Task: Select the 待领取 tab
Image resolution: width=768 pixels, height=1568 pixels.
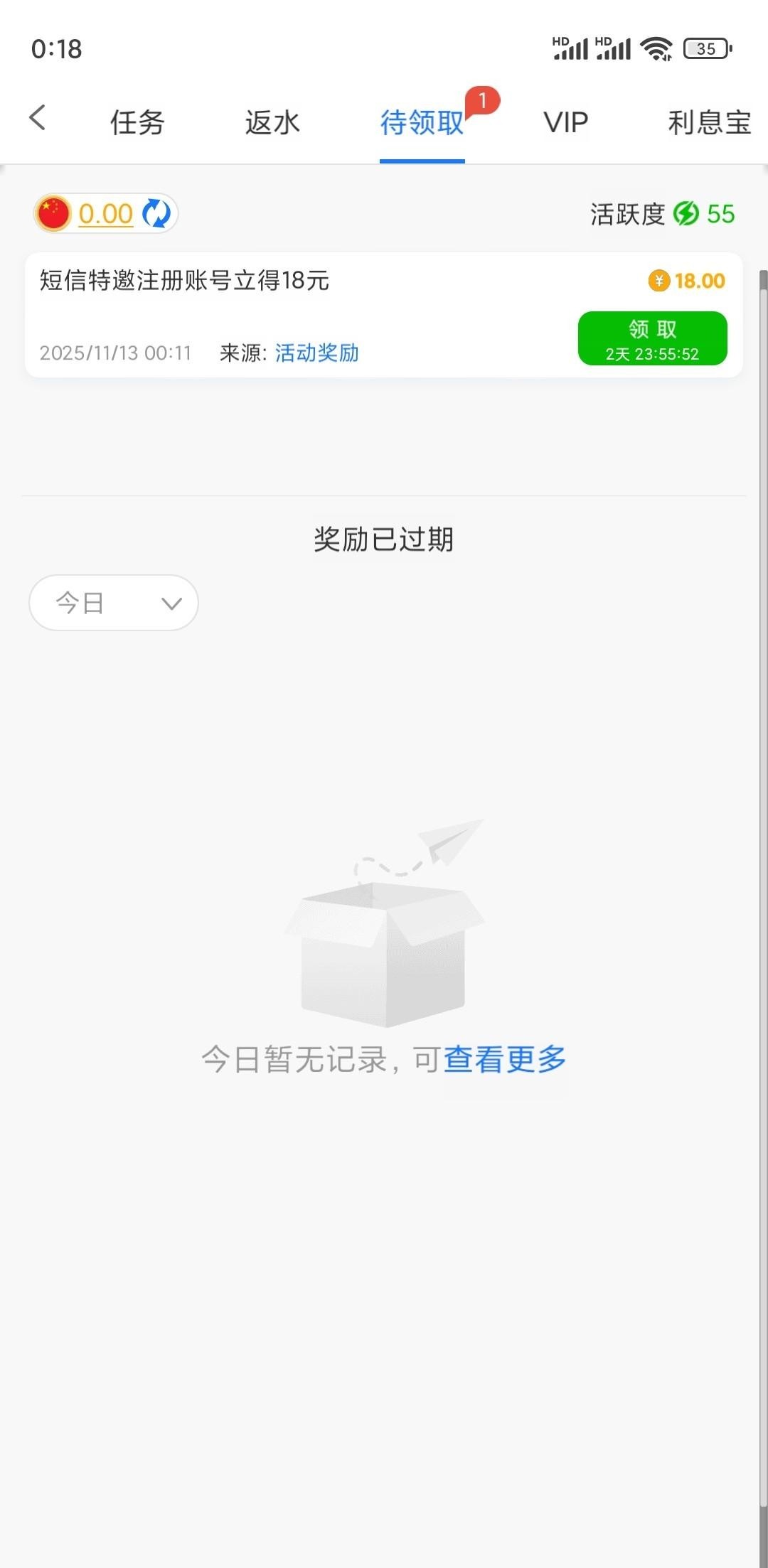Action: pyautogui.click(x=422, y=122)
